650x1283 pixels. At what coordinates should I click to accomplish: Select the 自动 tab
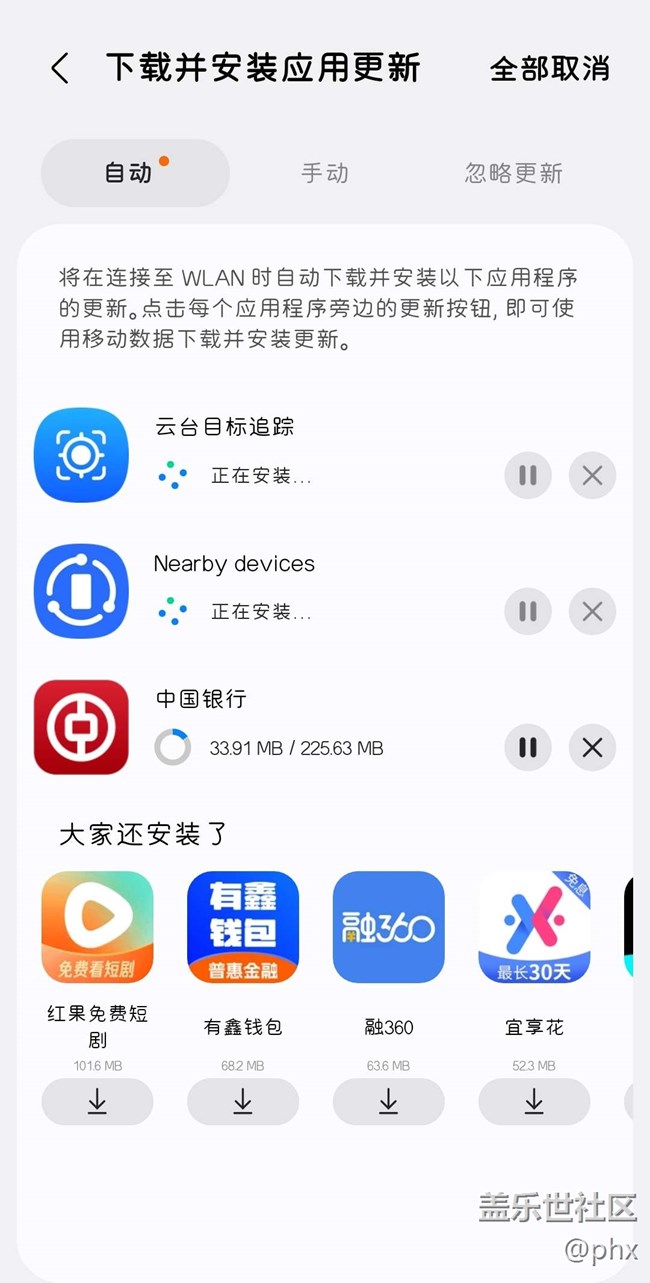[x=135, y=173]
